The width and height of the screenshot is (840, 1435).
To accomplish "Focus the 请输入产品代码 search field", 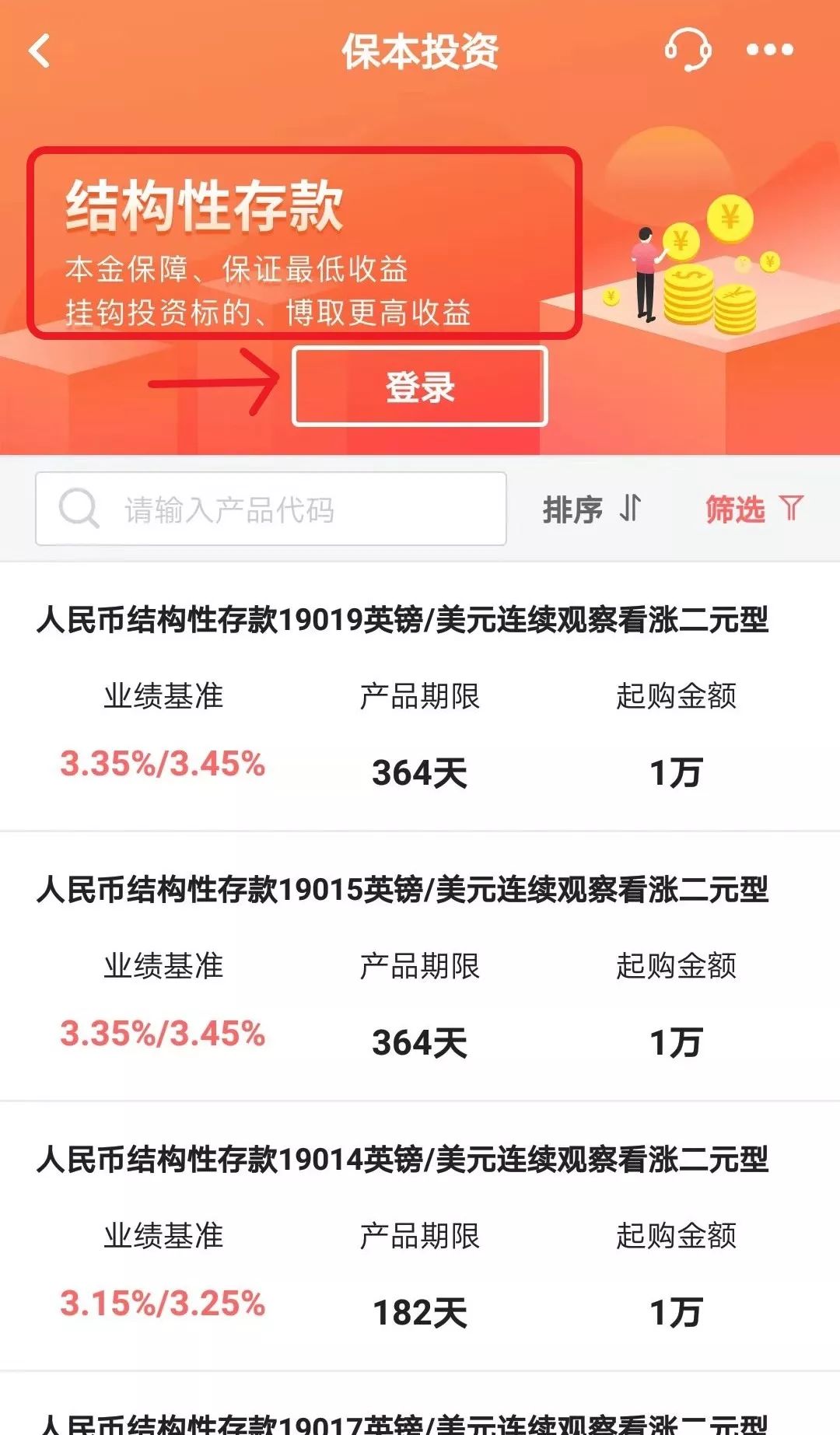I will [271, 509].
